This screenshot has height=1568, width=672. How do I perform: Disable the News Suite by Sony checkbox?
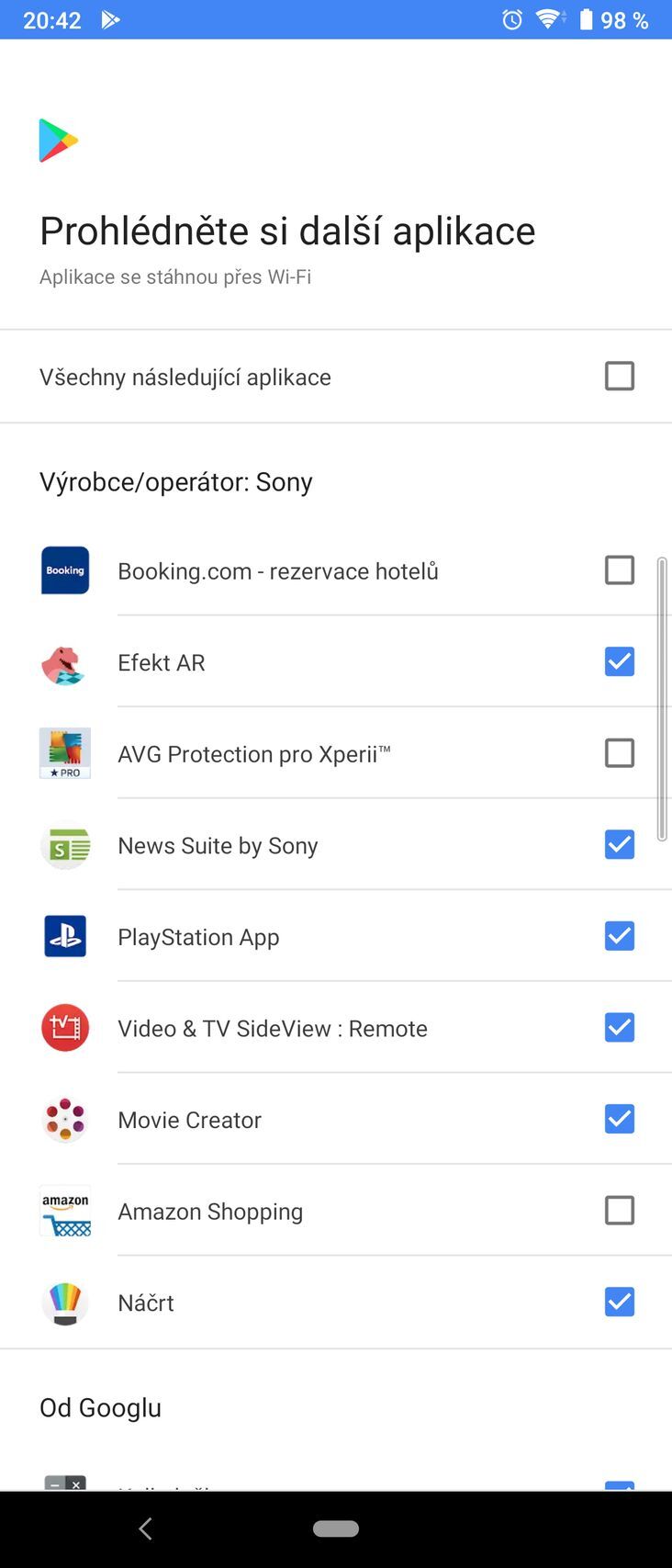point(621,845)
